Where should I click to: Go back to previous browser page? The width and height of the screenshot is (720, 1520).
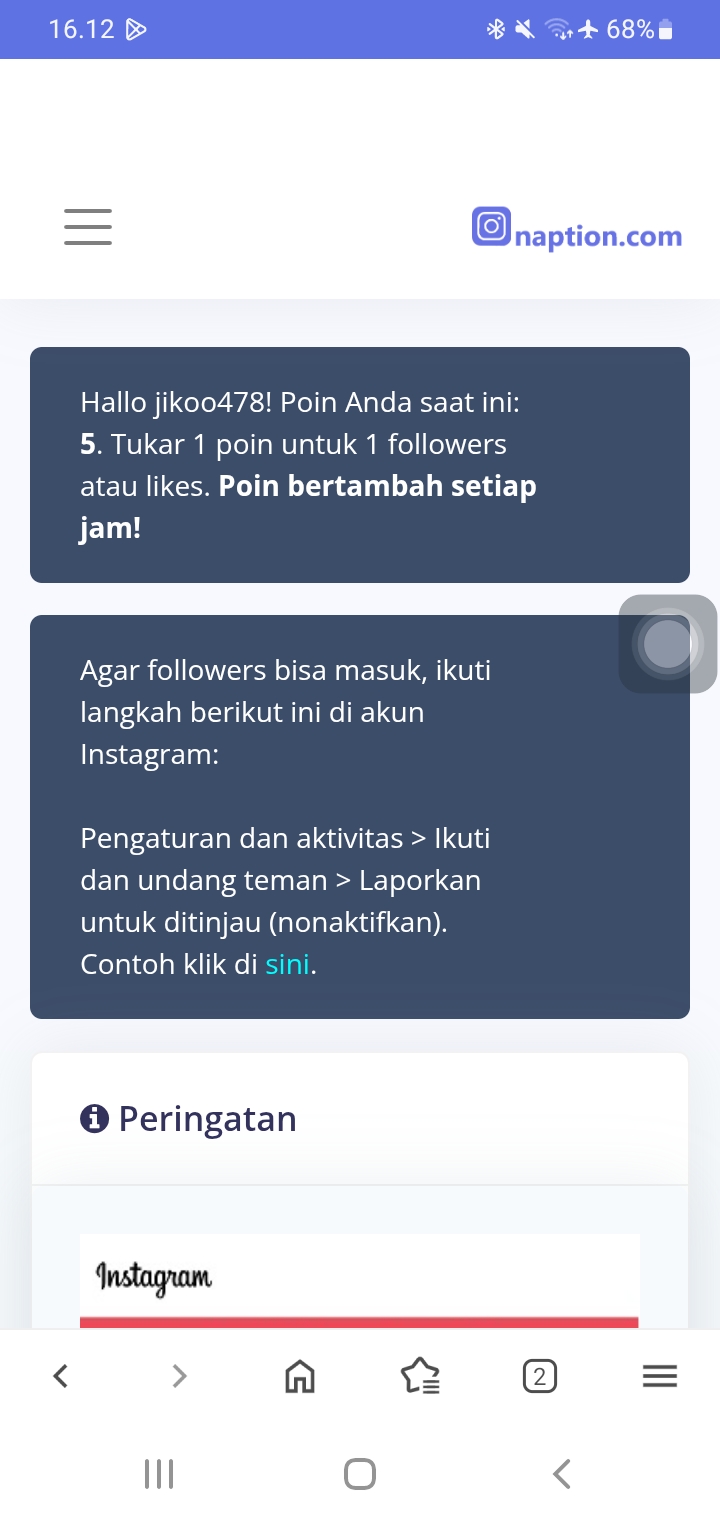[x=61, y=1377]
